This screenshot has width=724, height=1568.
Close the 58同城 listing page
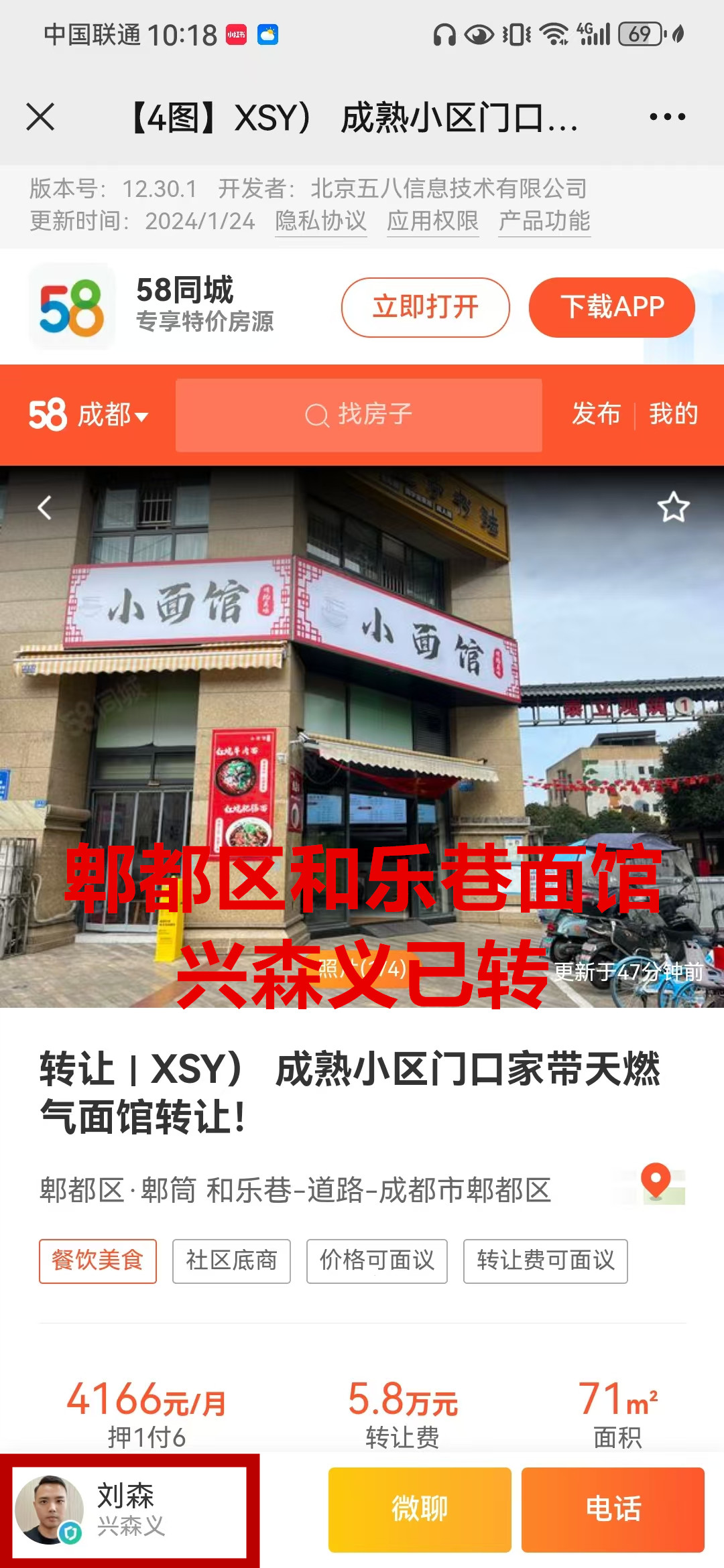click(40, 117)
